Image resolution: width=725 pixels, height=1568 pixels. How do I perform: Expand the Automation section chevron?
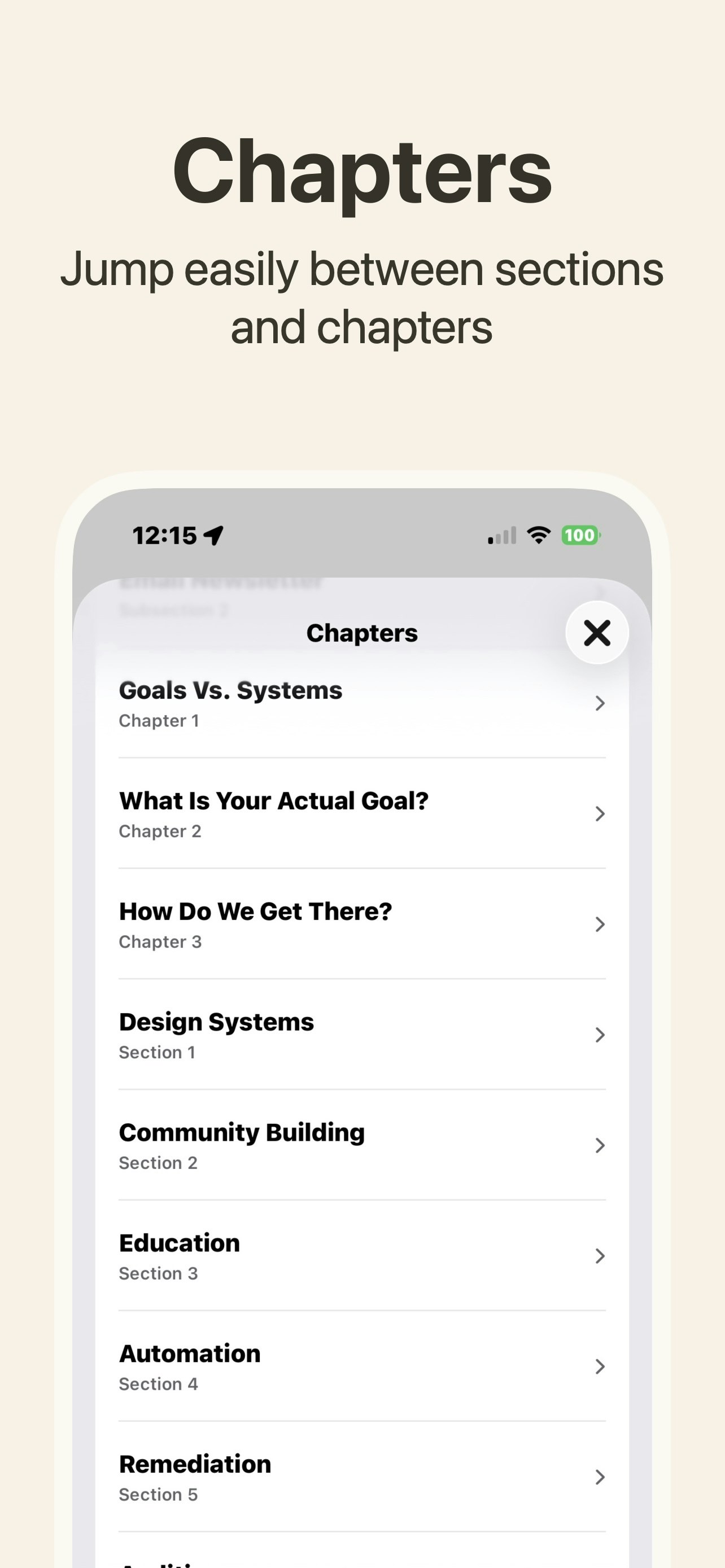(600, 1366)
